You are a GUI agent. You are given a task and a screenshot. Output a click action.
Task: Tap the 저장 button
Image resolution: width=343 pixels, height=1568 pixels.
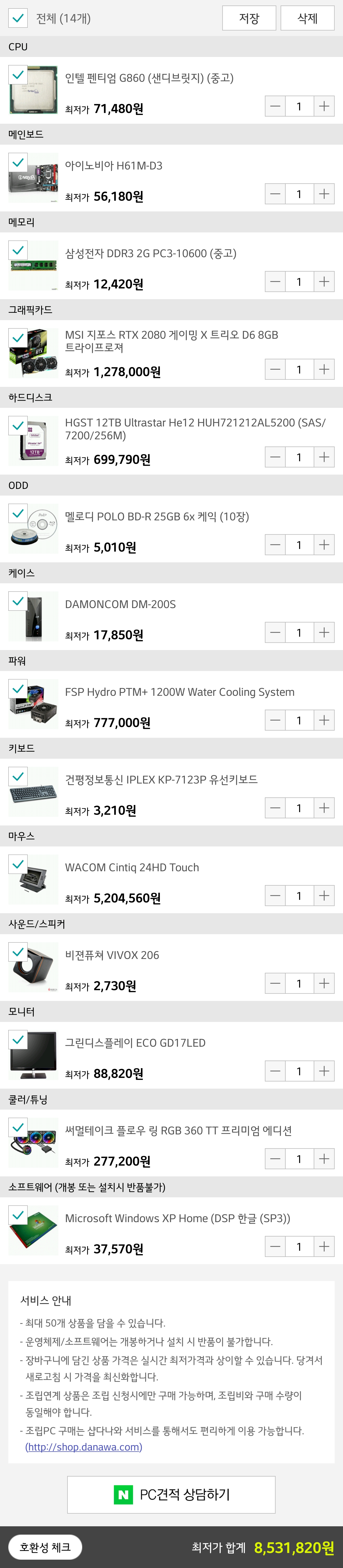(x=249, y=18)
